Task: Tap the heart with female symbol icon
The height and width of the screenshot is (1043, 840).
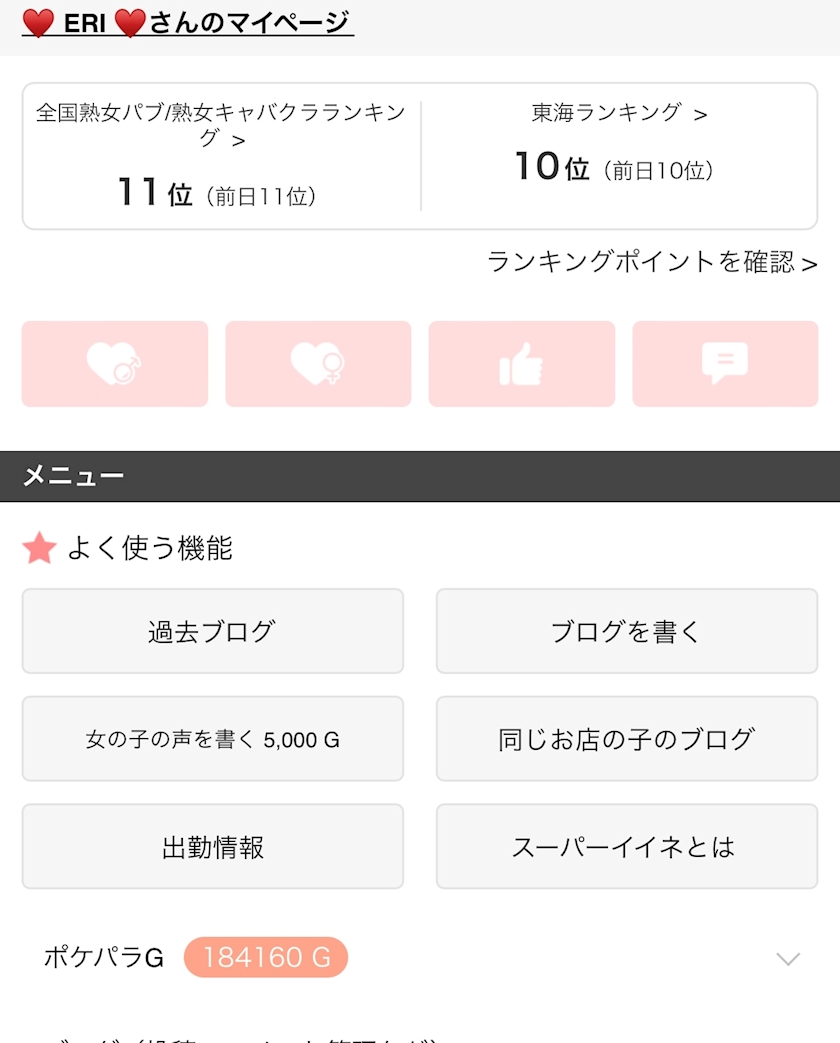Action: click(318, 364)
